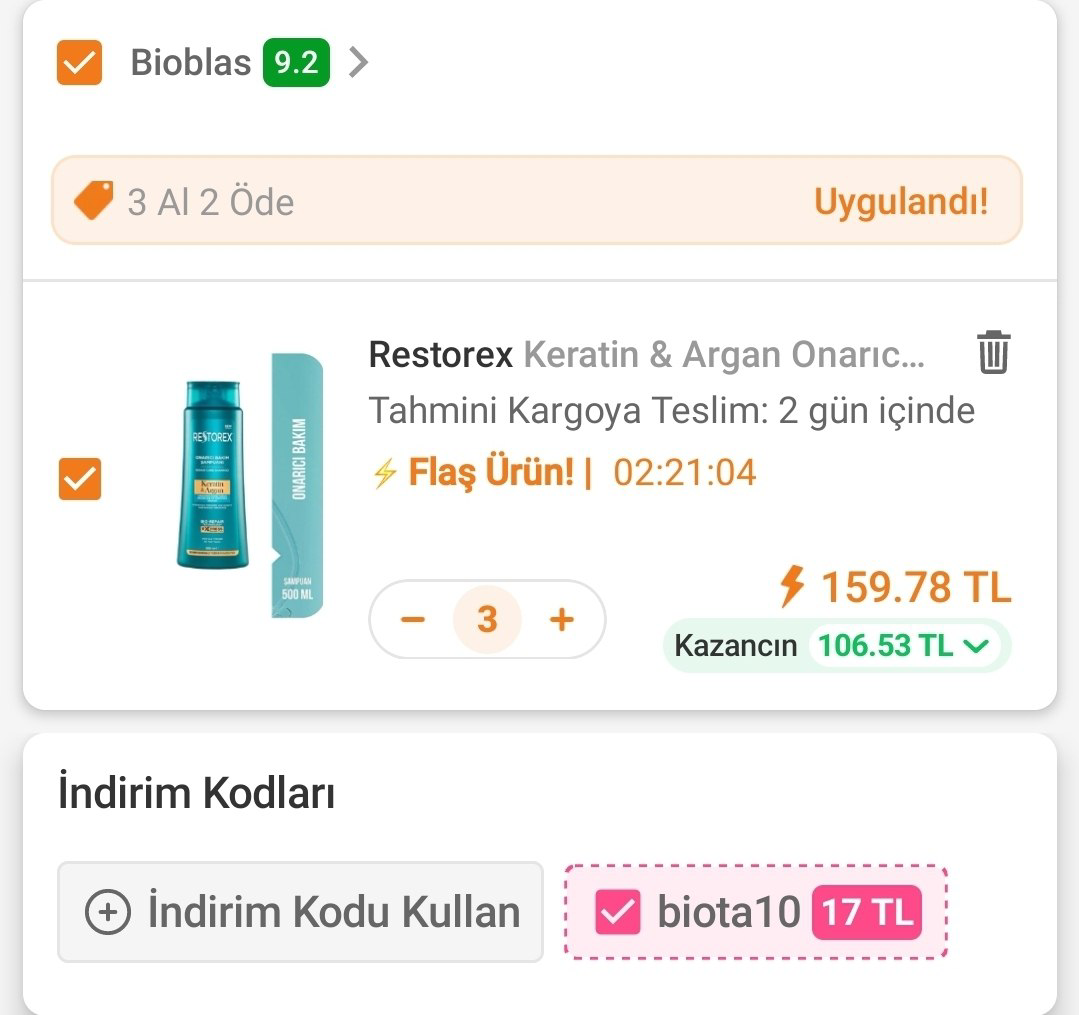Tap İndirim Kodu Kullan button

coord(300,912)
